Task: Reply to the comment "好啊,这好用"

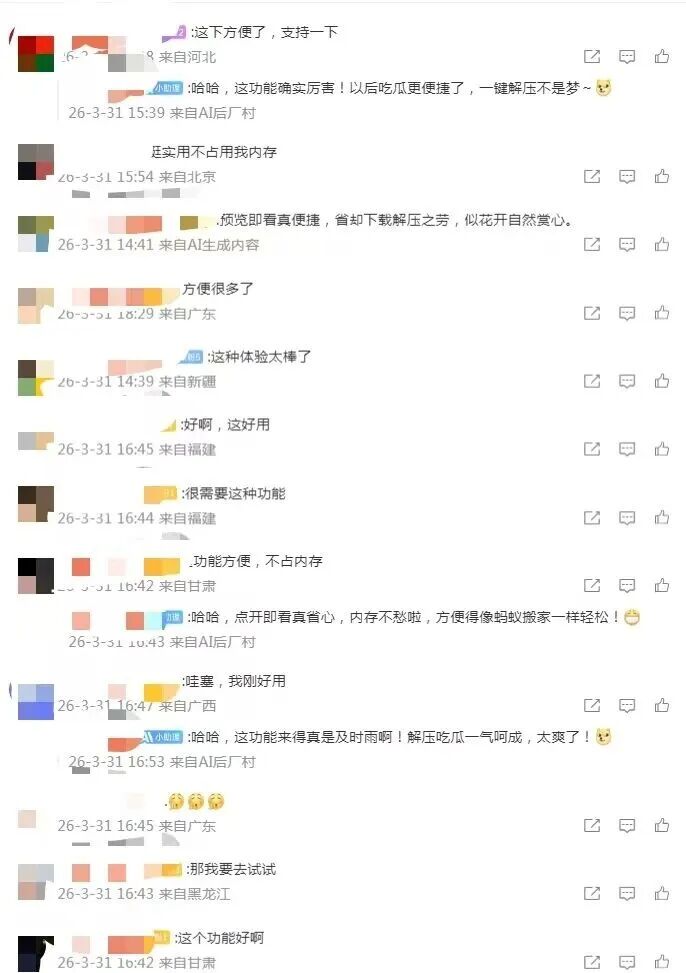Action: coord(627,449)
